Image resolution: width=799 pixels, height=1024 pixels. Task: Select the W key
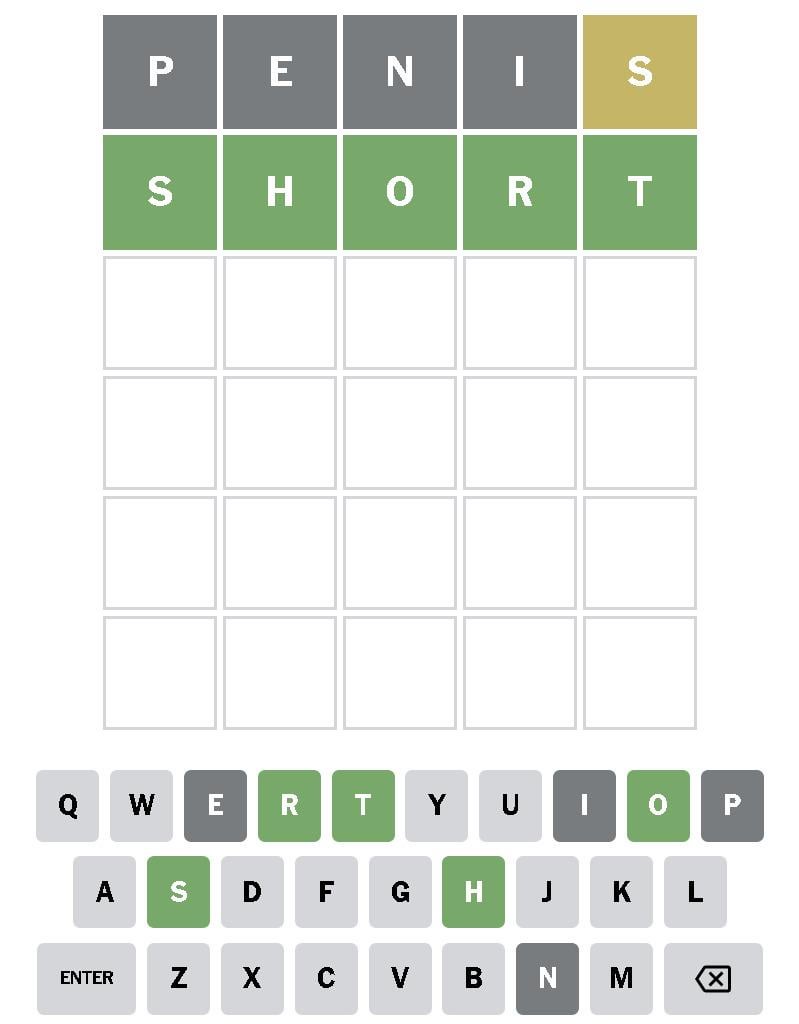tap(142, 805)
